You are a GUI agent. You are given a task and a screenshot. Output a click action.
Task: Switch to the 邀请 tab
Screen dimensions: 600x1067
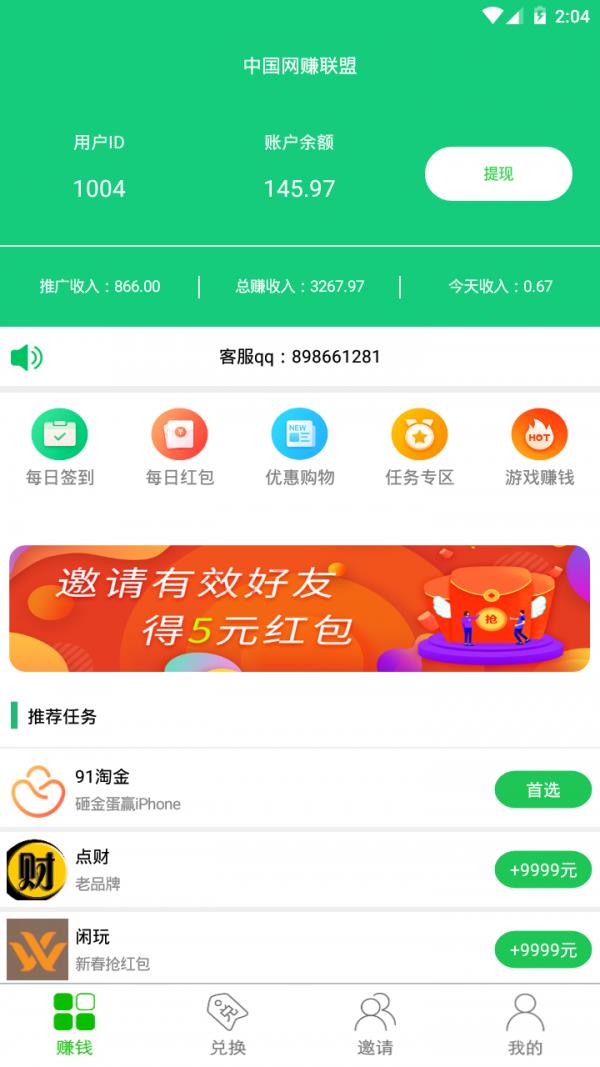pyautogui.click(x=375, y=1024)
